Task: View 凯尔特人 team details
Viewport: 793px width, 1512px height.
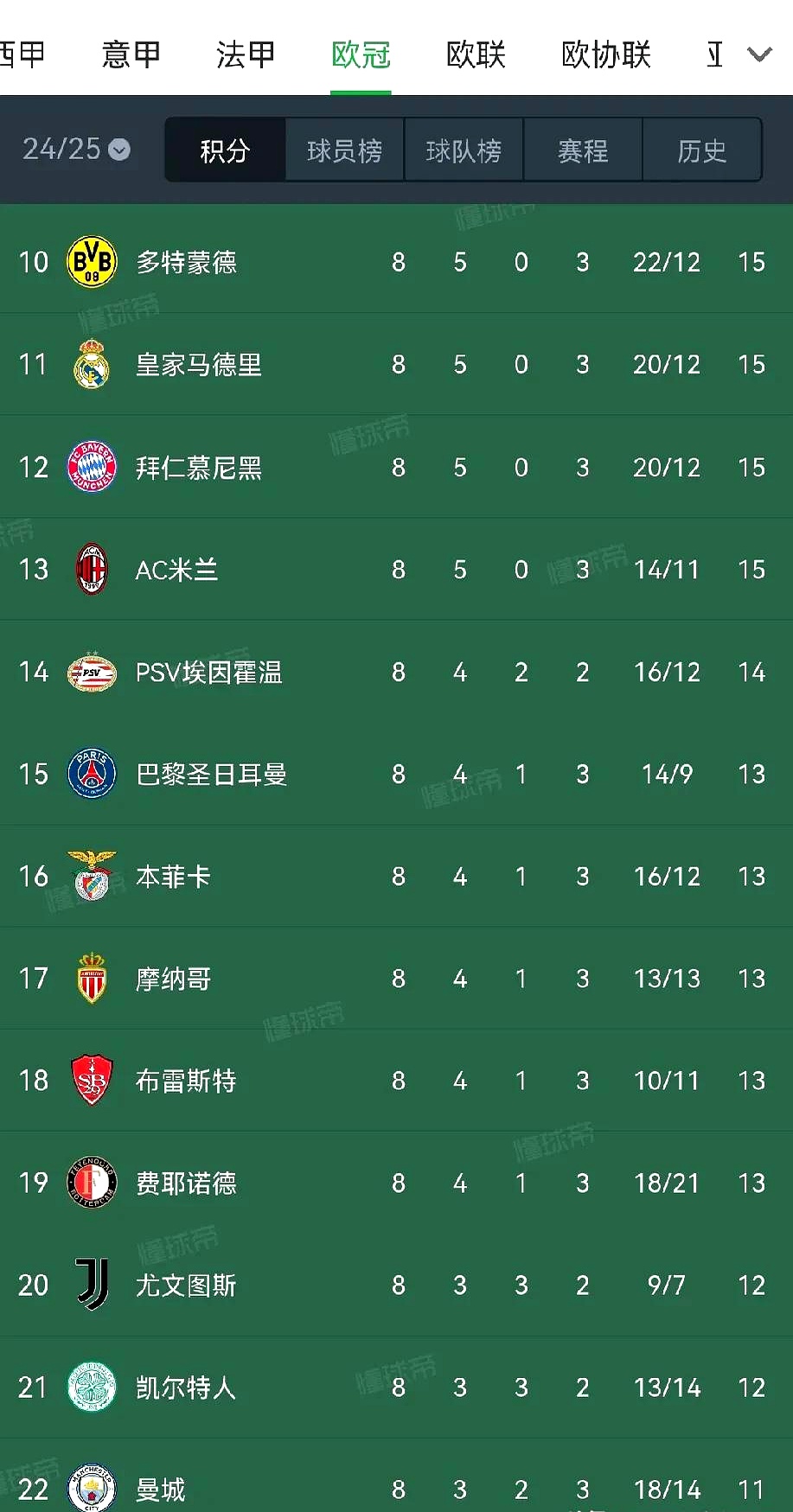Action: tap(186, 1388)
